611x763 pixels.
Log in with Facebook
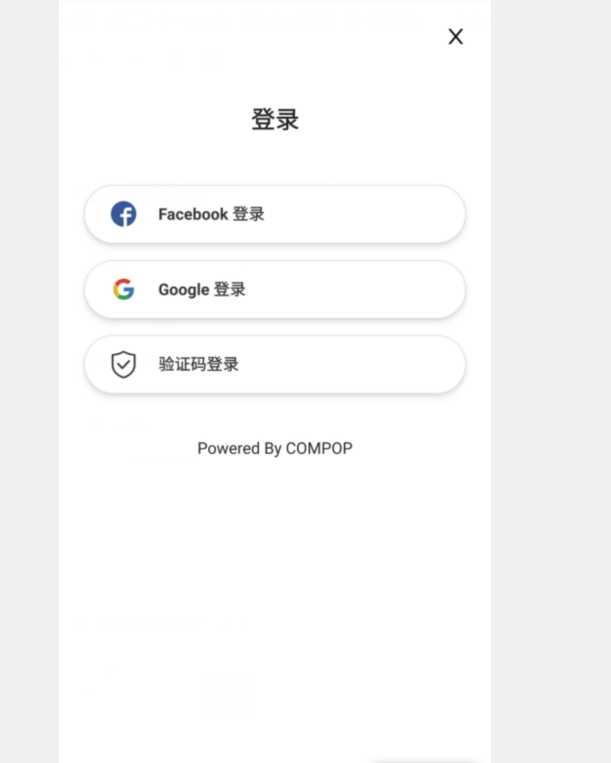pos(274,214)
